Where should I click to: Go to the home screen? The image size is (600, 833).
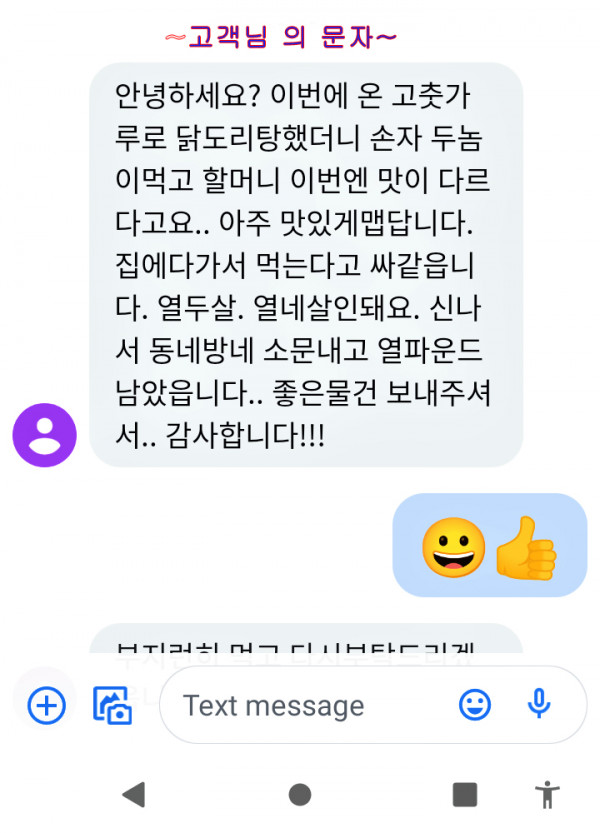299,794
